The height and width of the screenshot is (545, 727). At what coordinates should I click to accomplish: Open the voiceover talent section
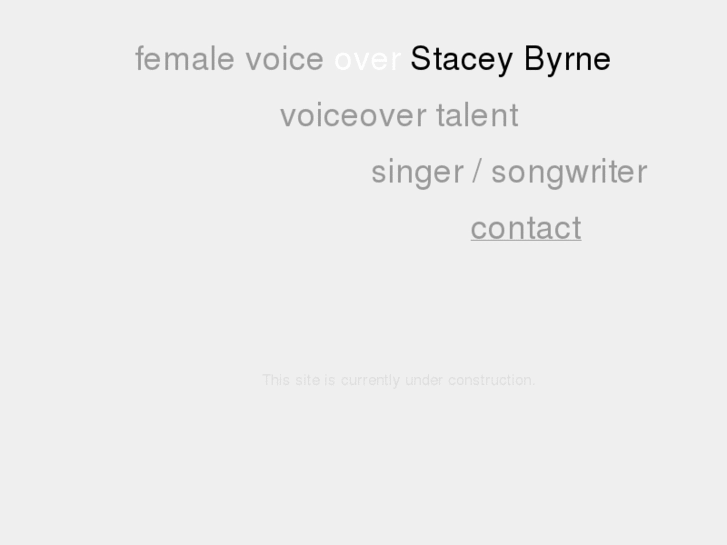(399, 115)
